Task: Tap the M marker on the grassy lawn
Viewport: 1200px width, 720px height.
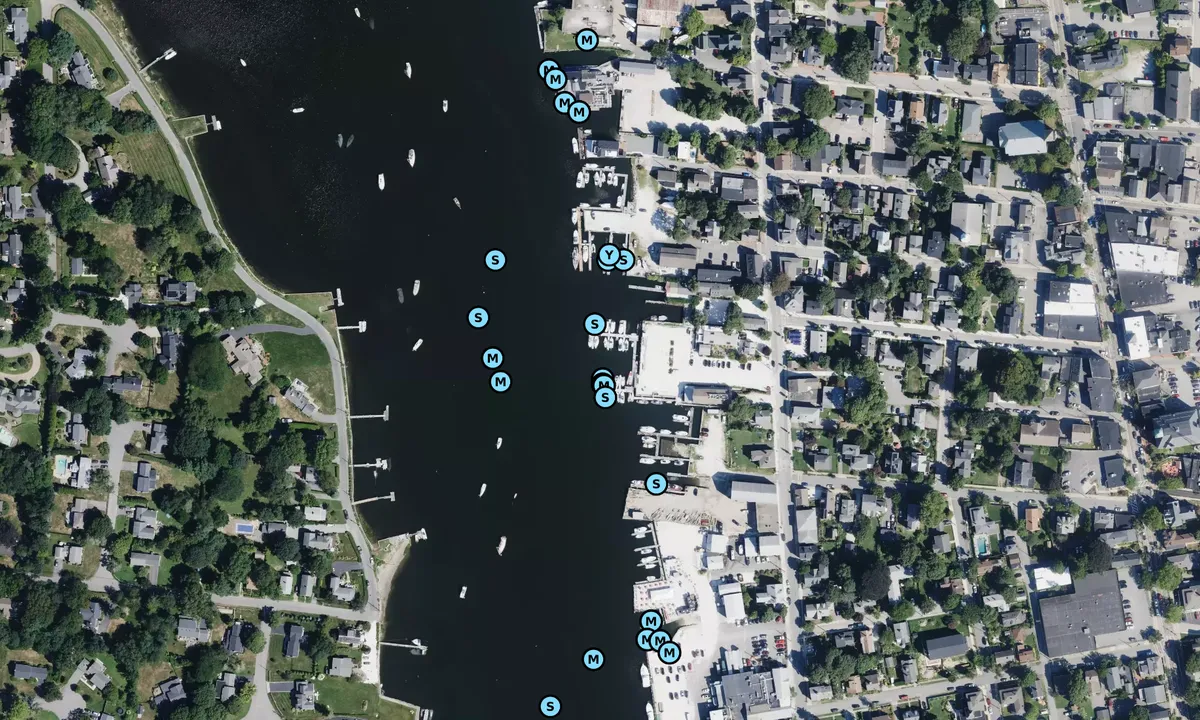Action: point(587,40)
